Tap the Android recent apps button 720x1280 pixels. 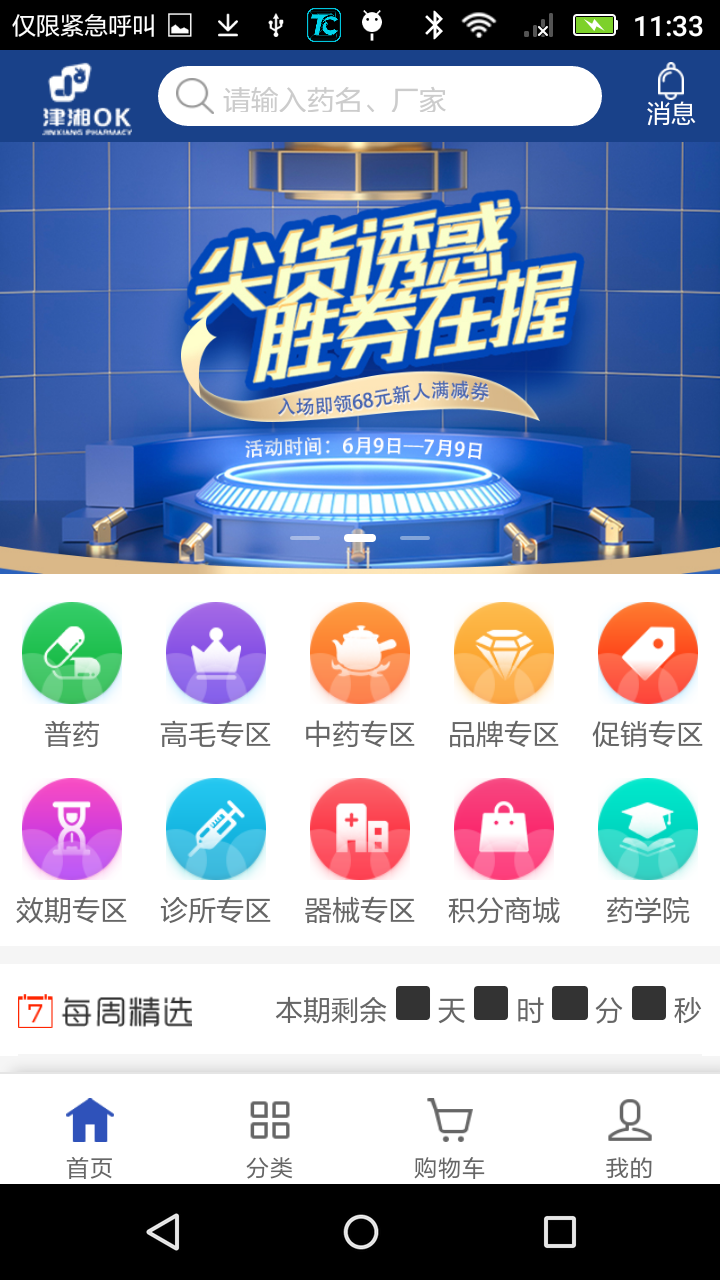point(559,1232)
